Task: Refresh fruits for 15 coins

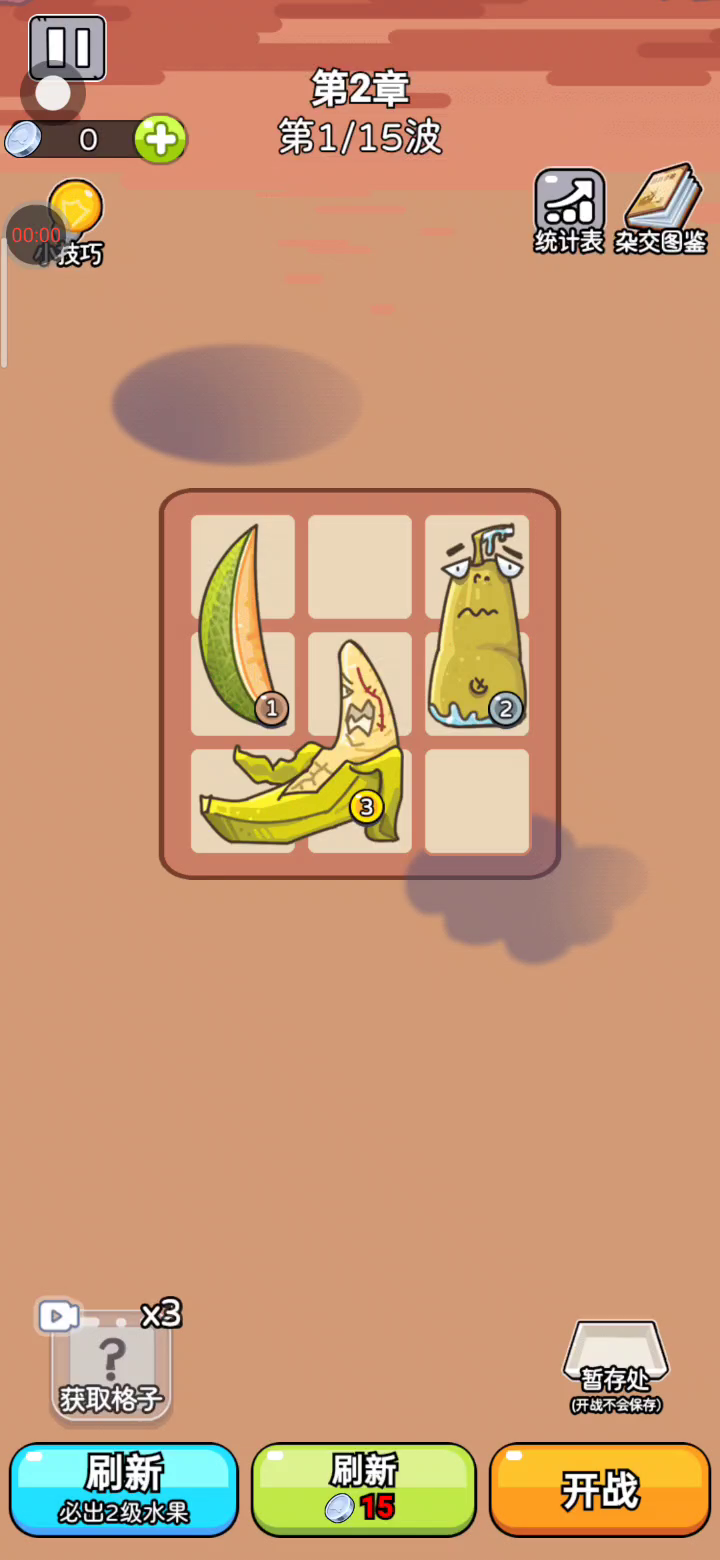Action: pos(363,1489)
